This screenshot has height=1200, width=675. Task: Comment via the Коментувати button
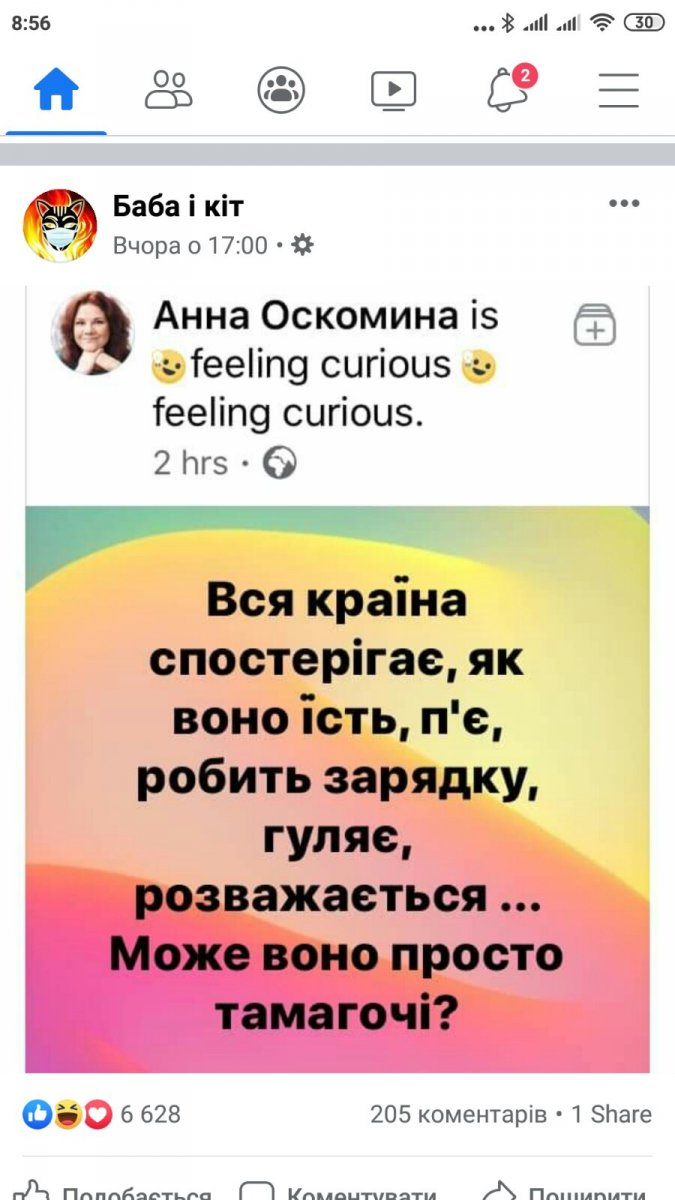click(340, 1192)
